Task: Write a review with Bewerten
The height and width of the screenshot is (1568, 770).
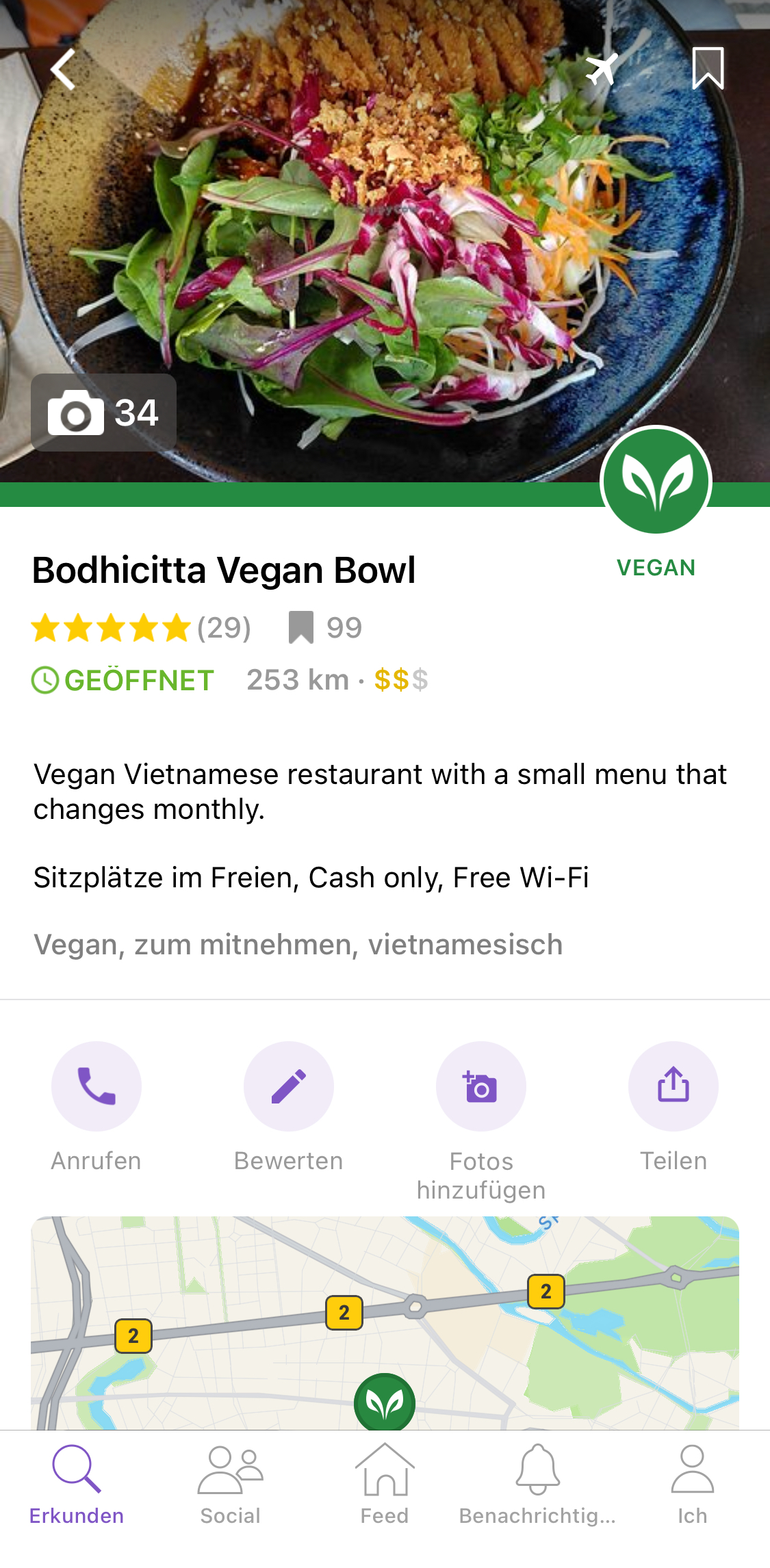Action: (x=289, y=1086)
